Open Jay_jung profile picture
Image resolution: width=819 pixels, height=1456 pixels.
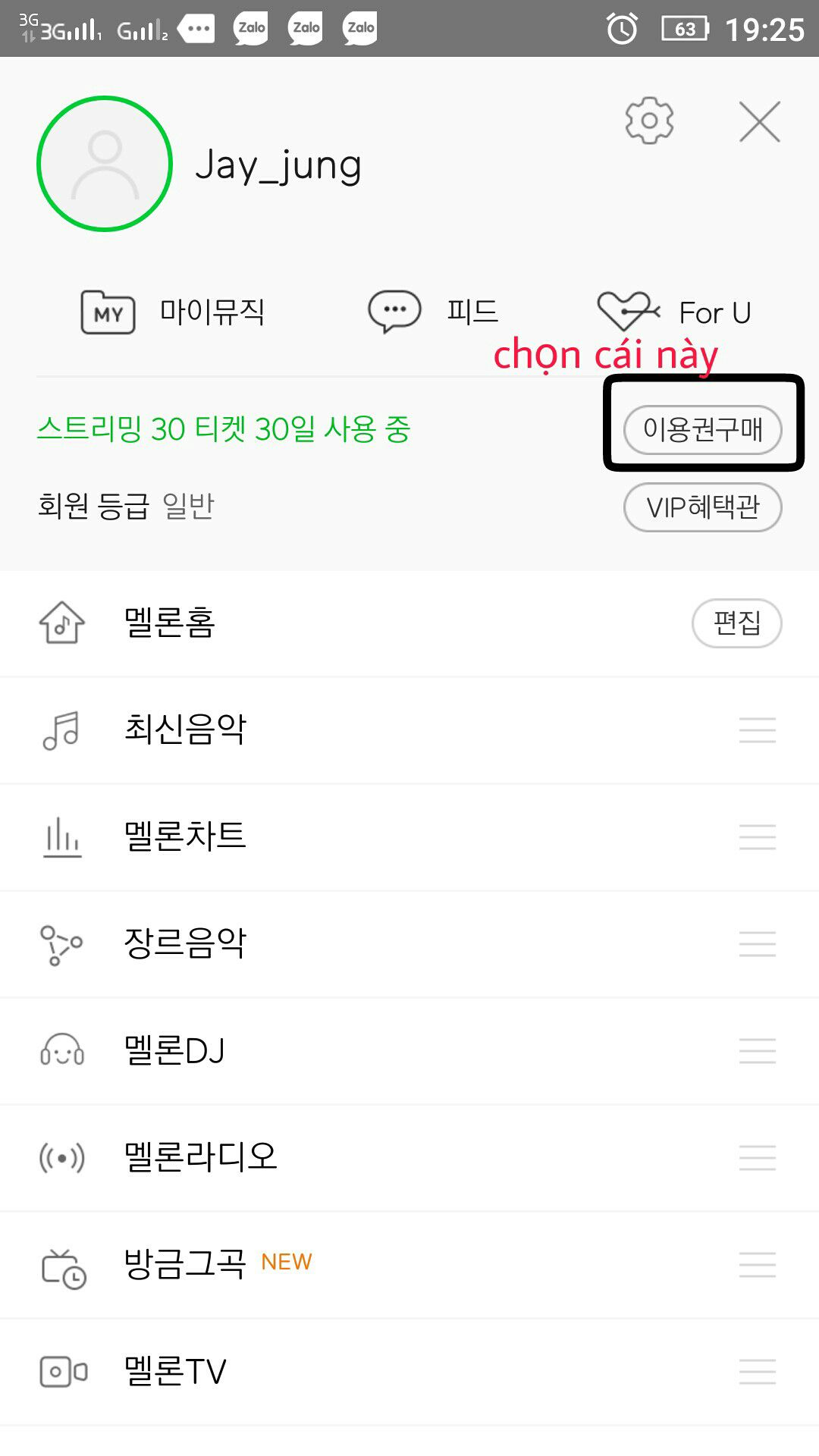105,164
